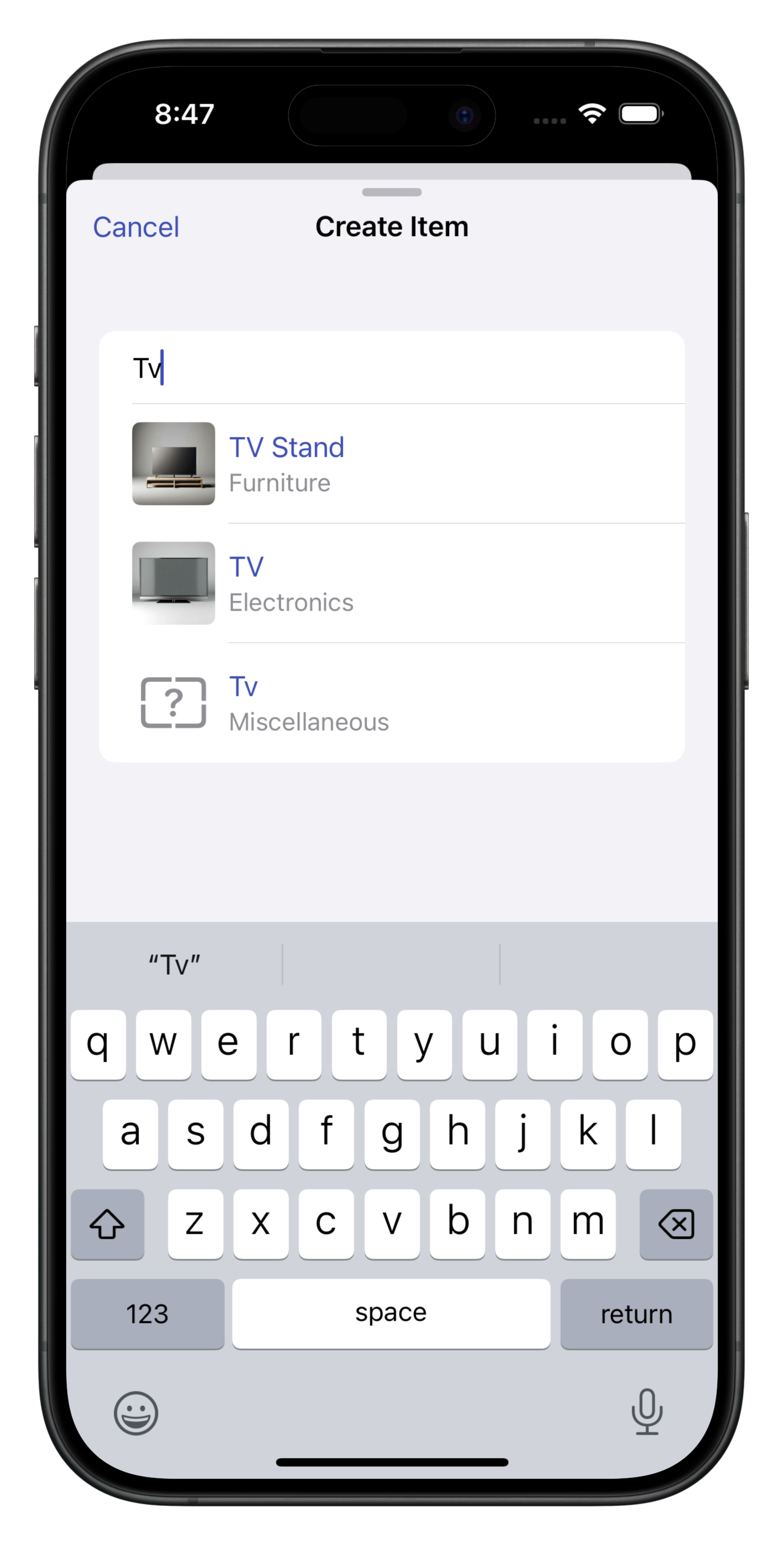
Task: Tap the backspace key
Action: coord(675,1224)
